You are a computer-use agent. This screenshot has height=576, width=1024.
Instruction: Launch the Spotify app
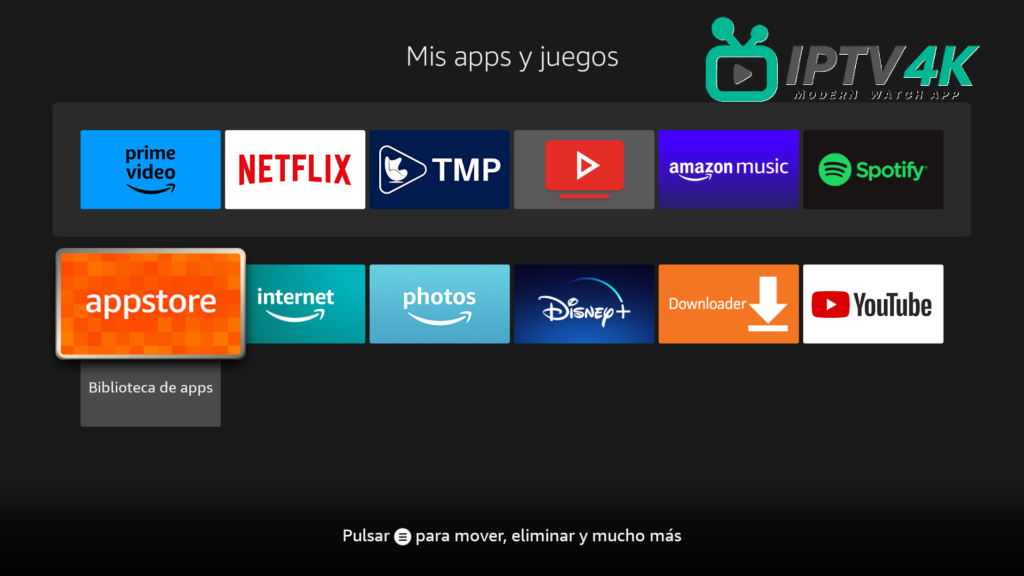point(873,169)
